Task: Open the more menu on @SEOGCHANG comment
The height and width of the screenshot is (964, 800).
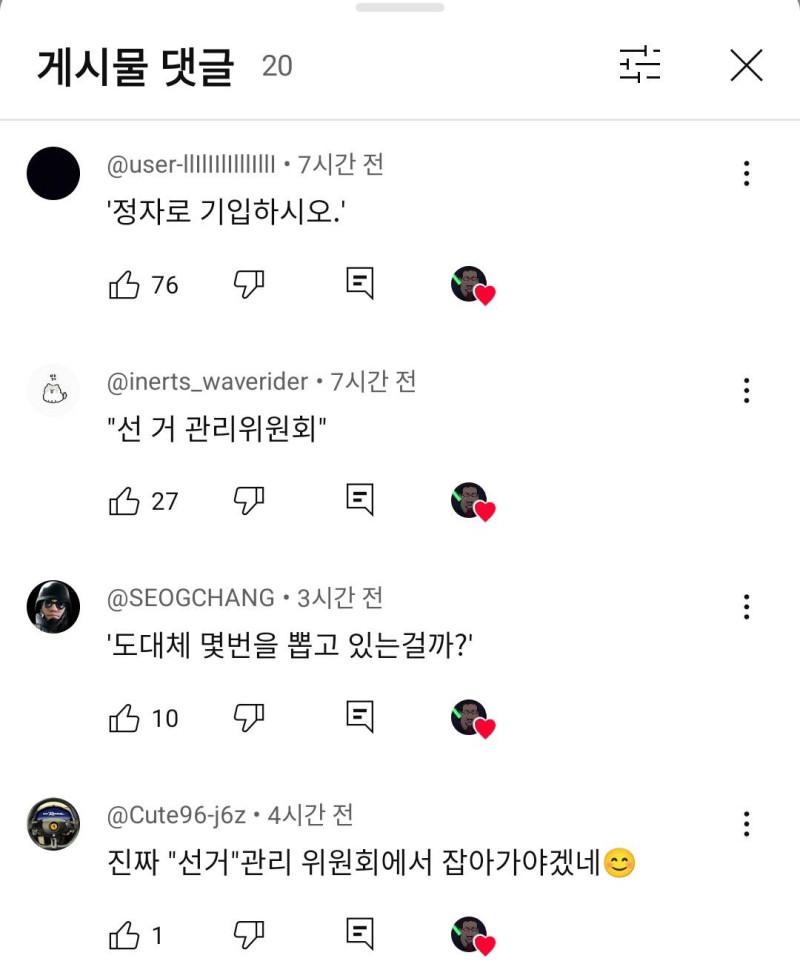Action: pyautogui.click(x=746, y=607)
